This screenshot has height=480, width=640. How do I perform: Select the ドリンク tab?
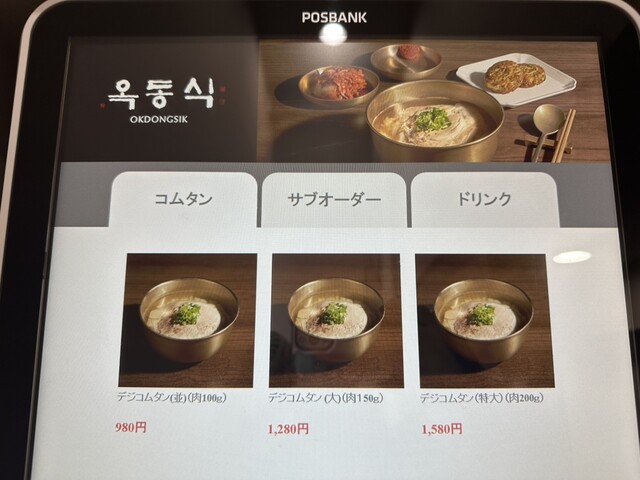(483, 200)
